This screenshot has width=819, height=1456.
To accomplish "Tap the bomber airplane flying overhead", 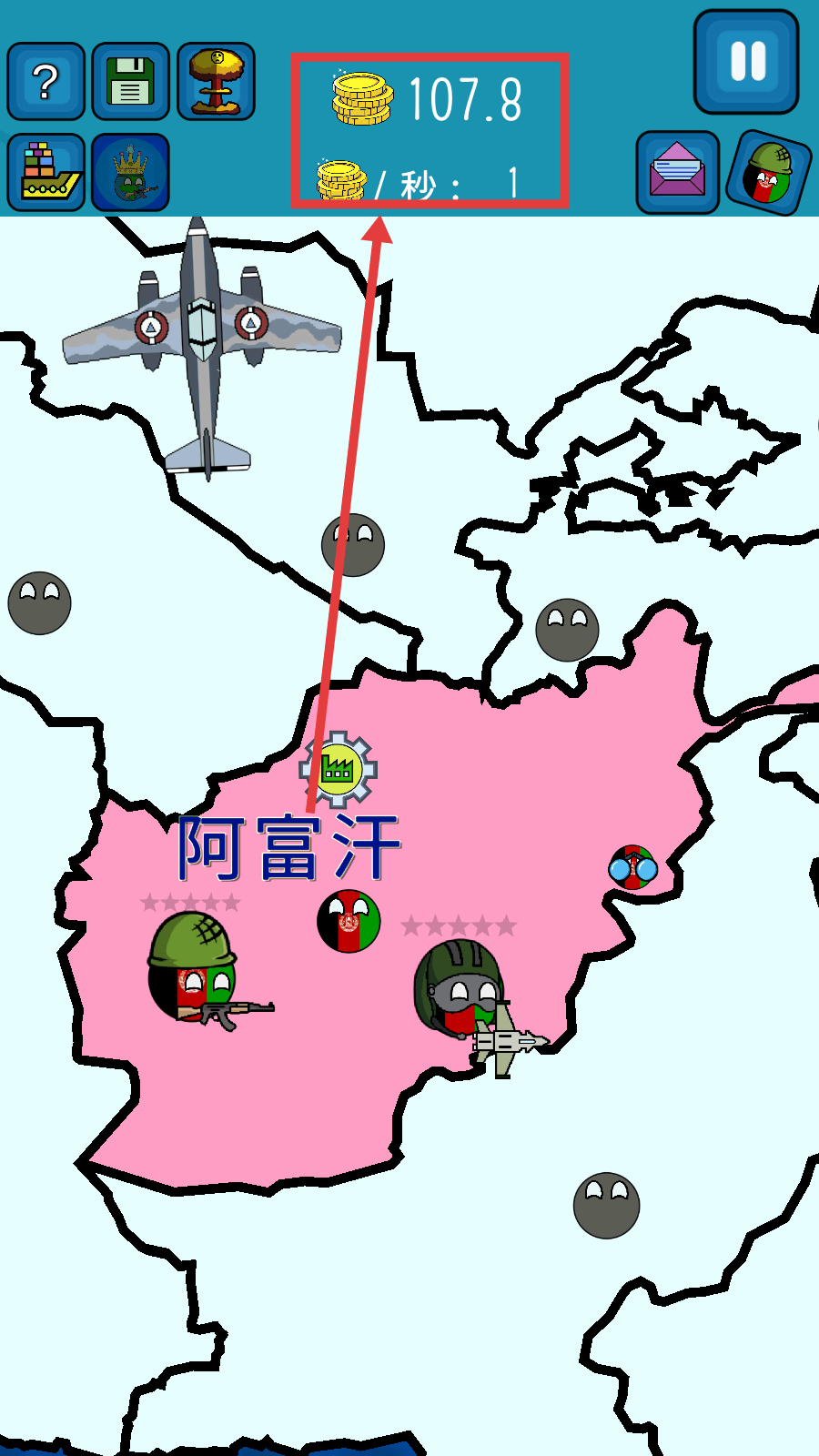I will pos(202,341).
